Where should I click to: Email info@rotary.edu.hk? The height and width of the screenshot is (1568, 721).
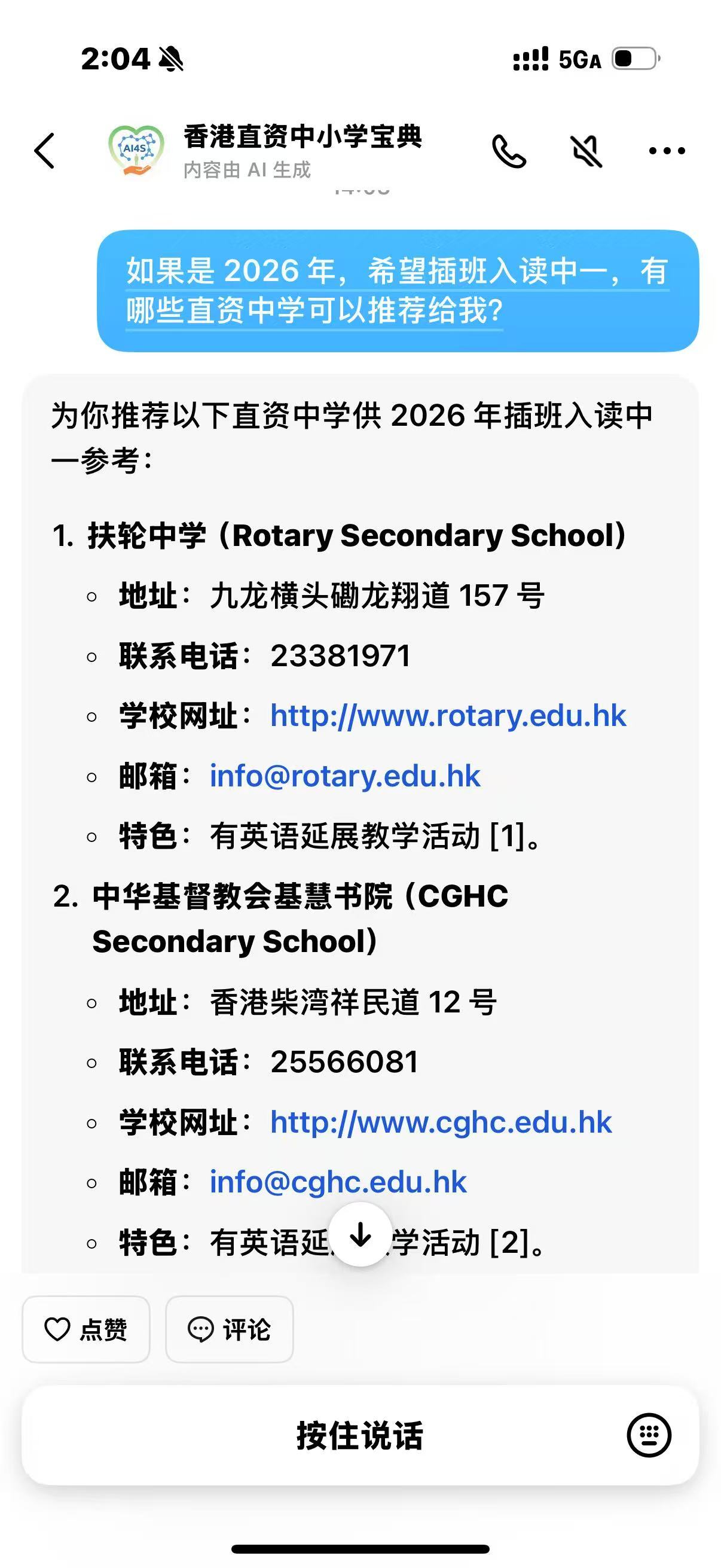(x=345, y=776)
